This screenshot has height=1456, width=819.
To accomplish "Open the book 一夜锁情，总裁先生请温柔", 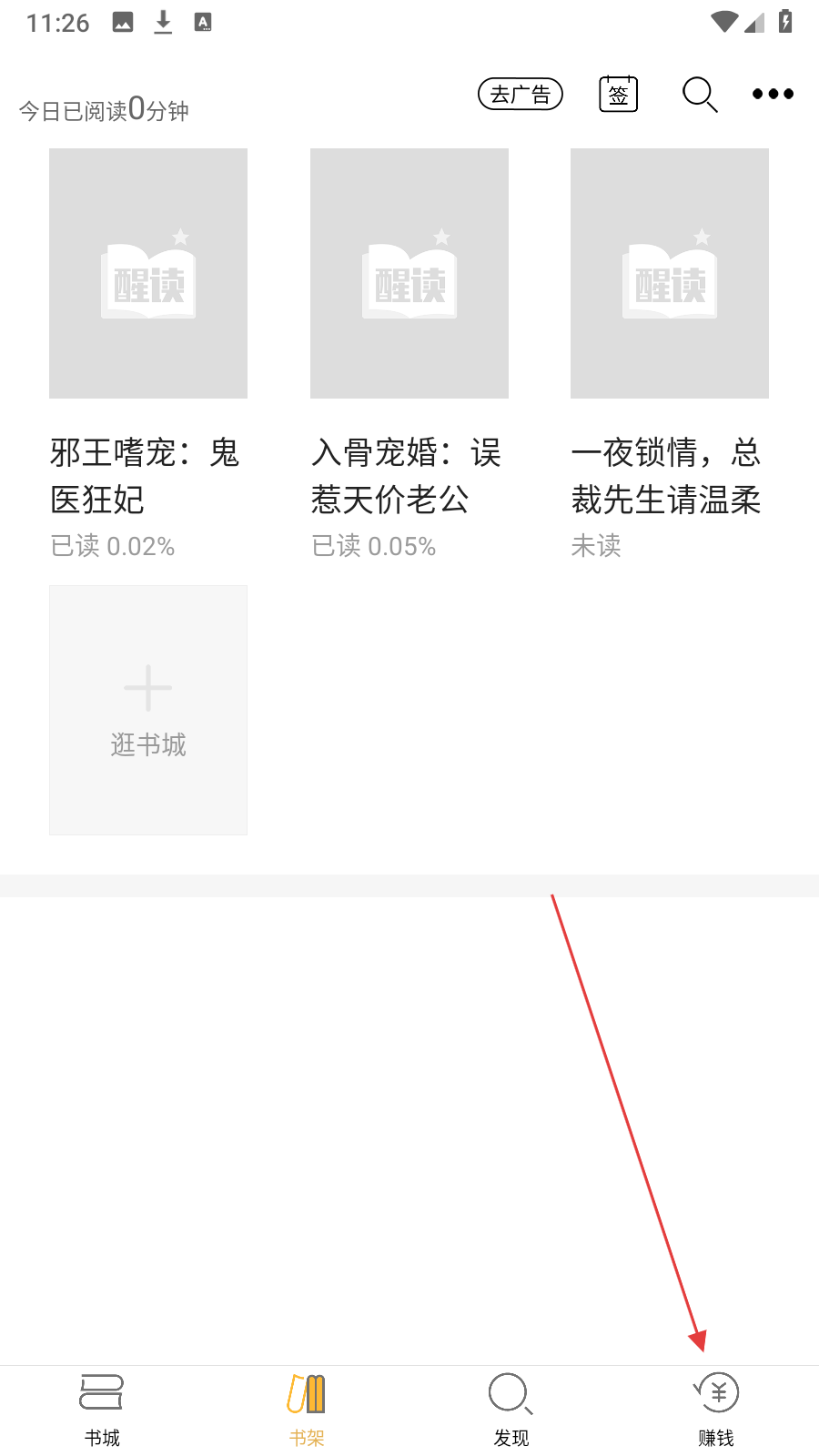I will coord(670,354).
